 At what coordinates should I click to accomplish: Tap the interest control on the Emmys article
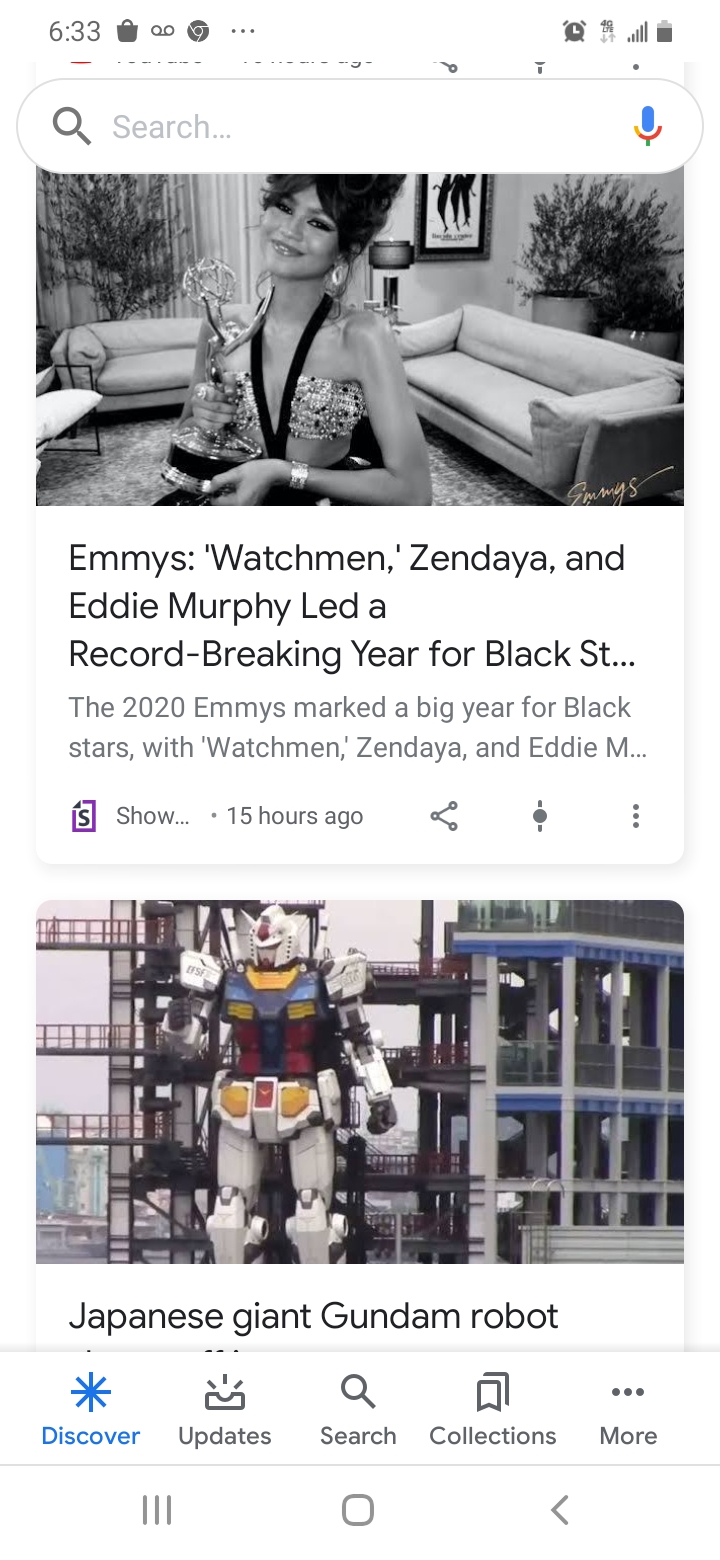tap(540, 816)
